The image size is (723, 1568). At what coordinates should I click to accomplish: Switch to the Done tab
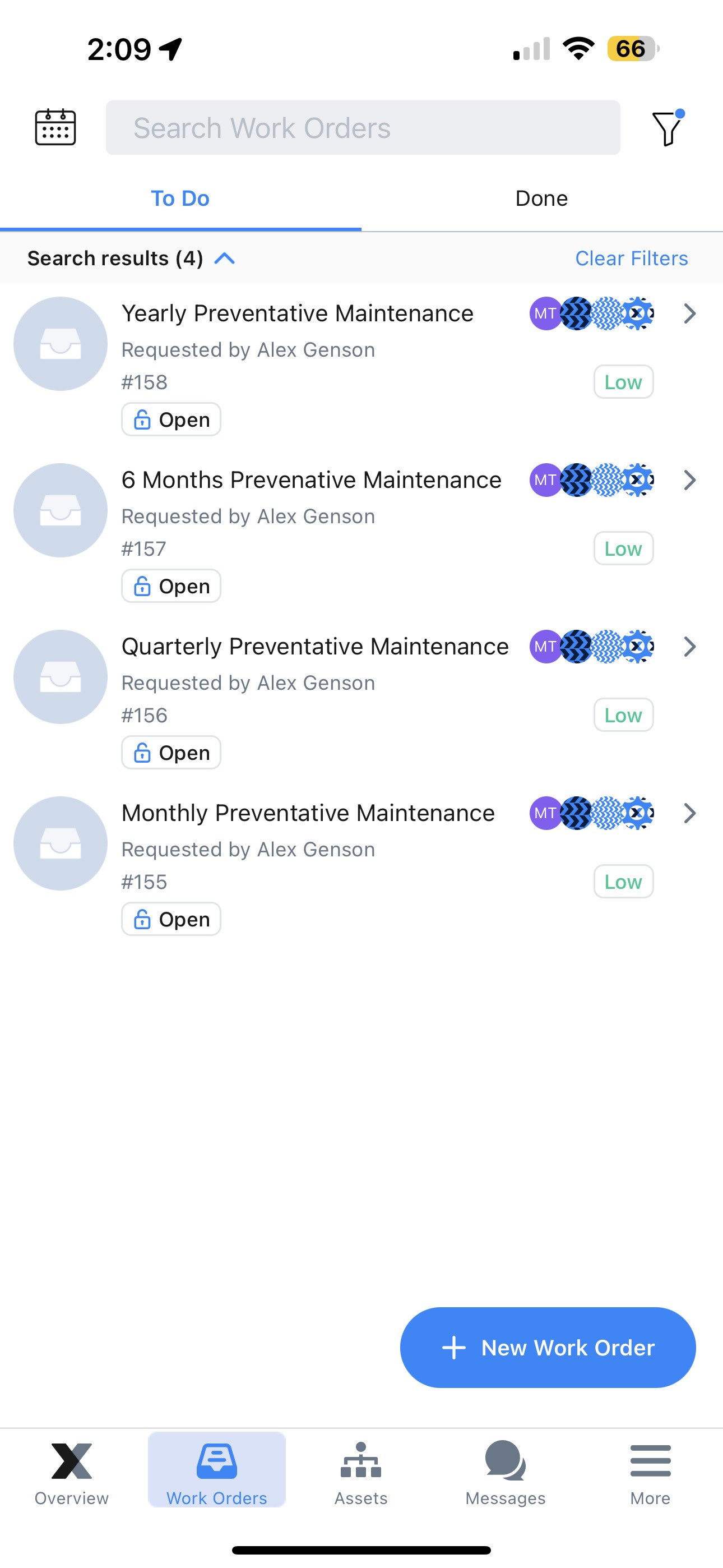tap(541, 199)
